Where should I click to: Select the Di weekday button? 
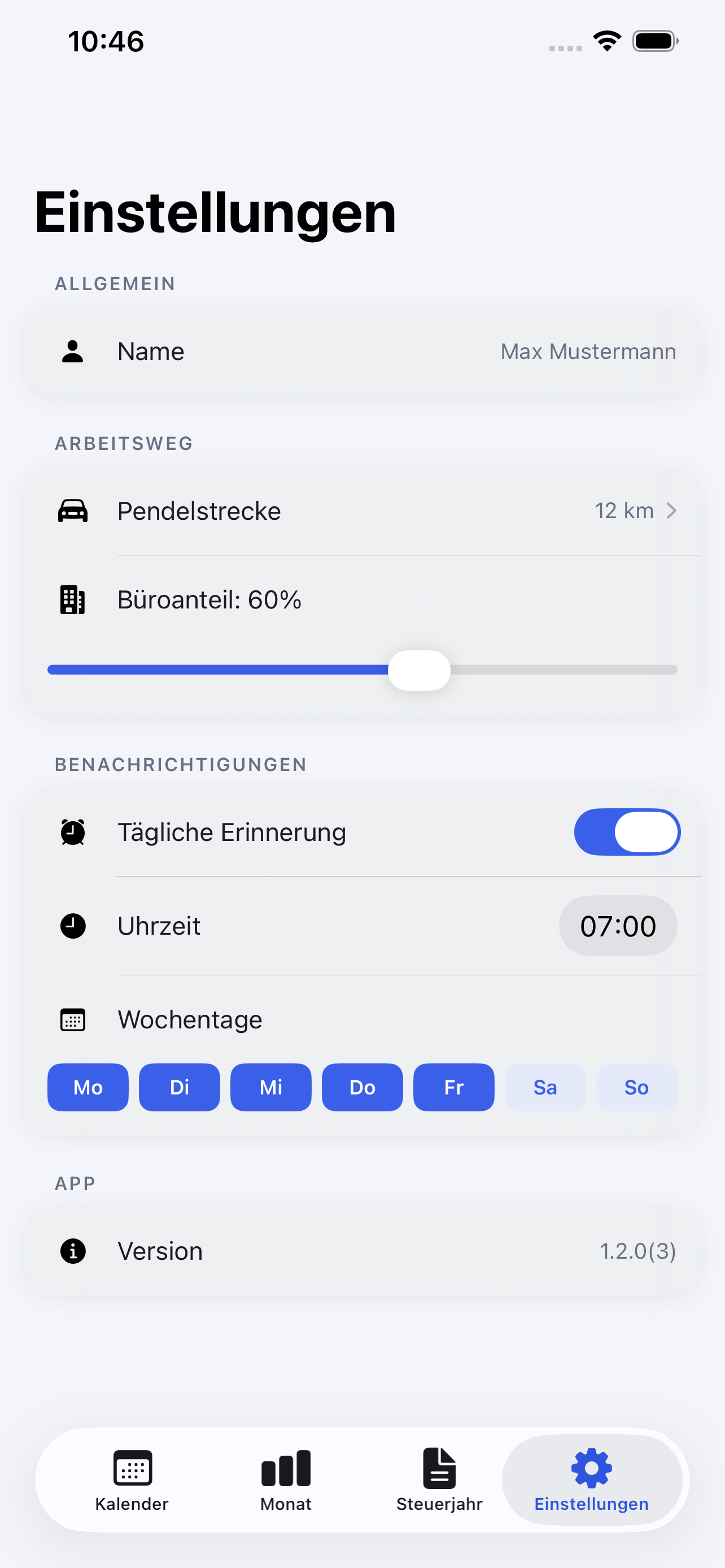(179, 1087)
